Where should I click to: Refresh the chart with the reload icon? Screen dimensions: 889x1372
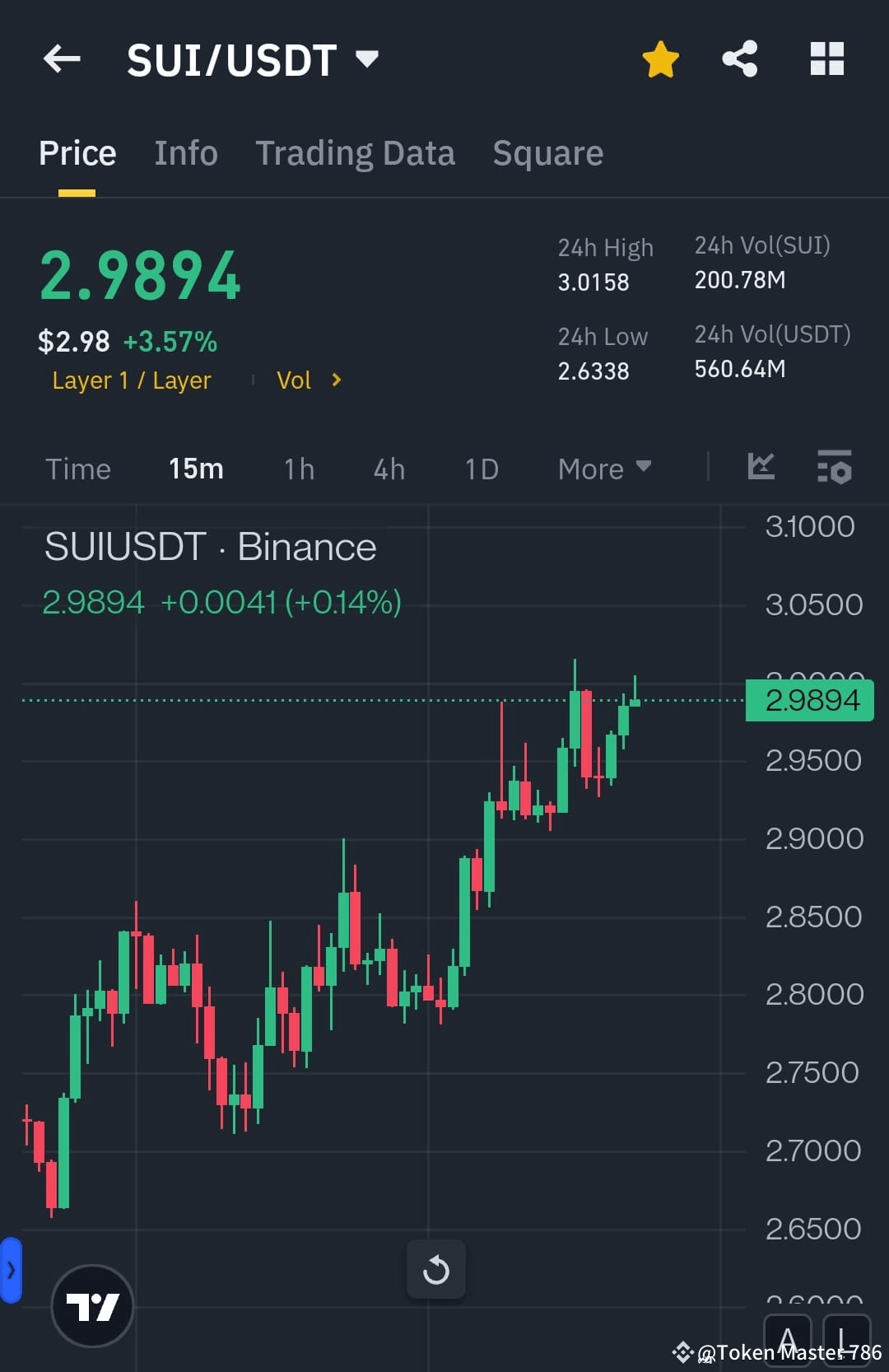[435, 1269]
